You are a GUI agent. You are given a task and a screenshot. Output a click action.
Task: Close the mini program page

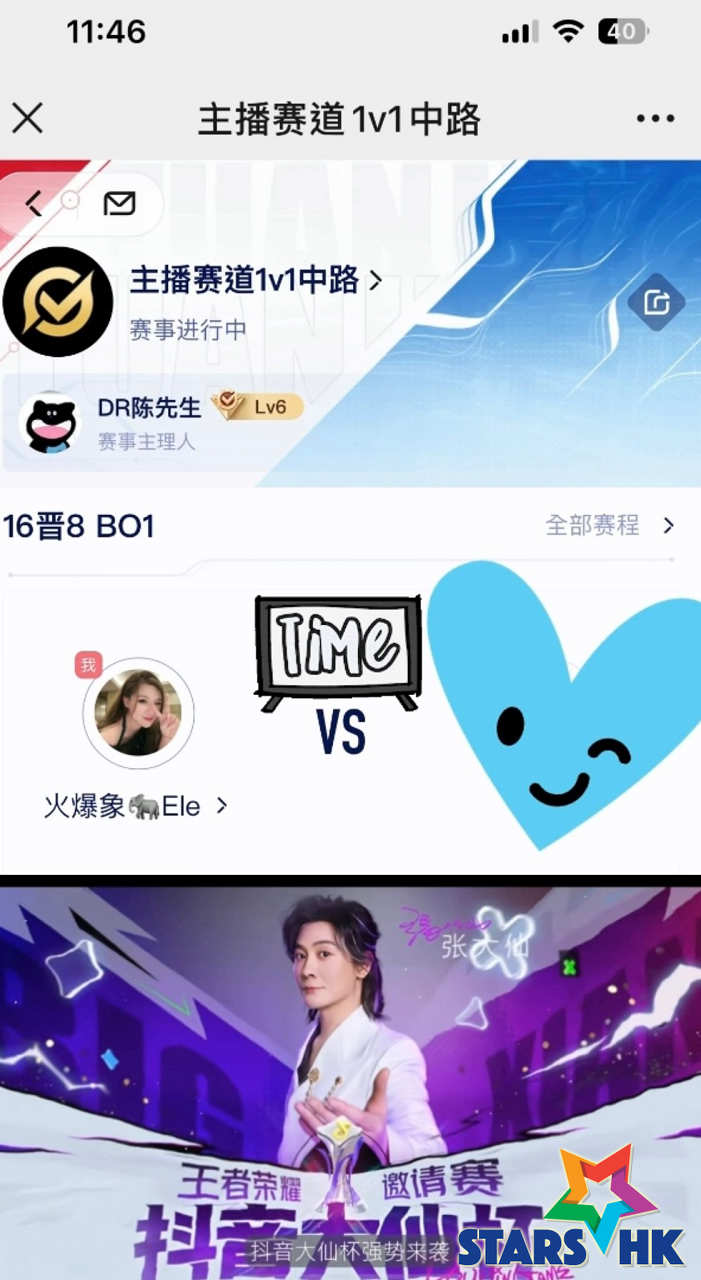27,119
